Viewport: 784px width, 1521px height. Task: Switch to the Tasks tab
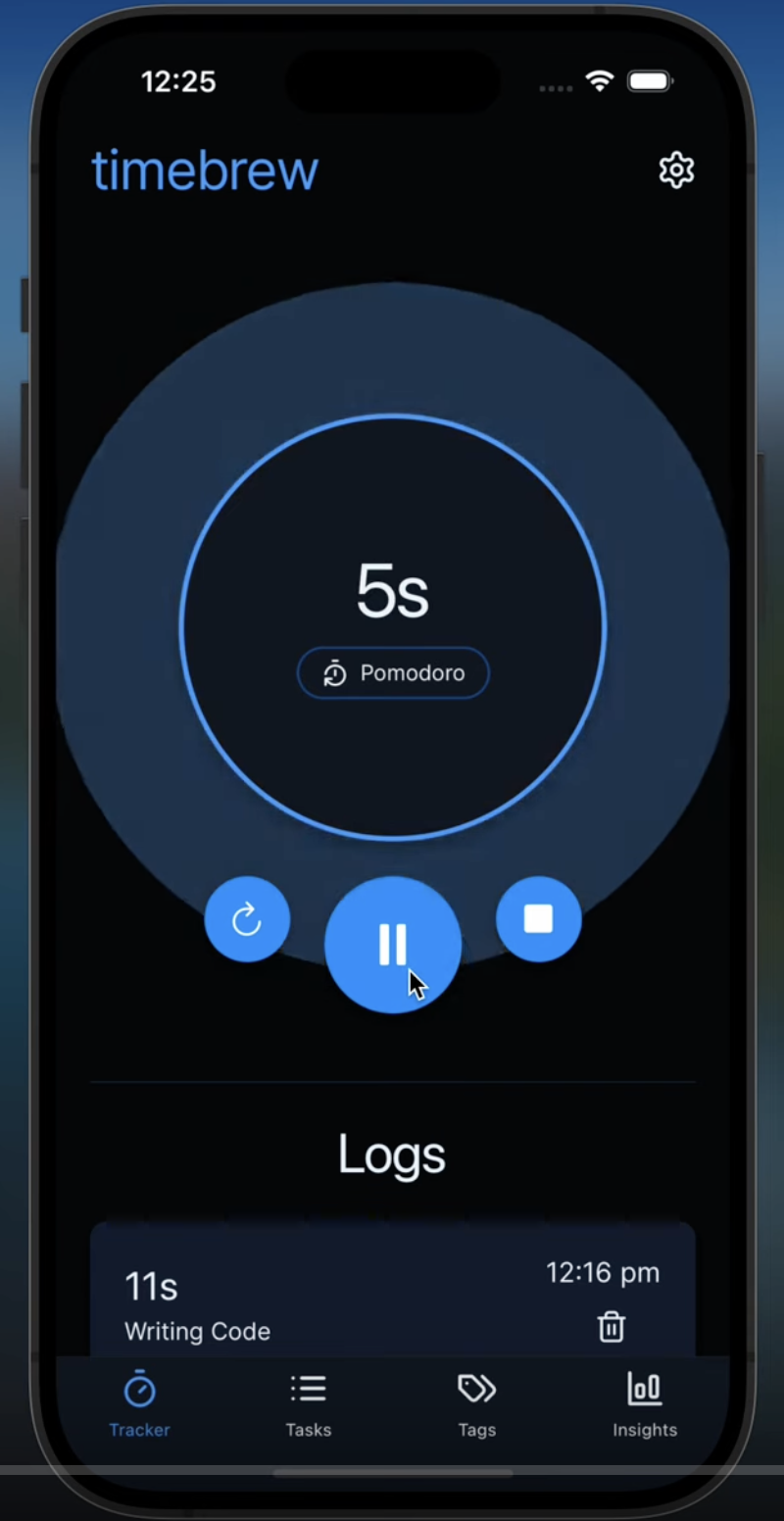[309, 1405]
